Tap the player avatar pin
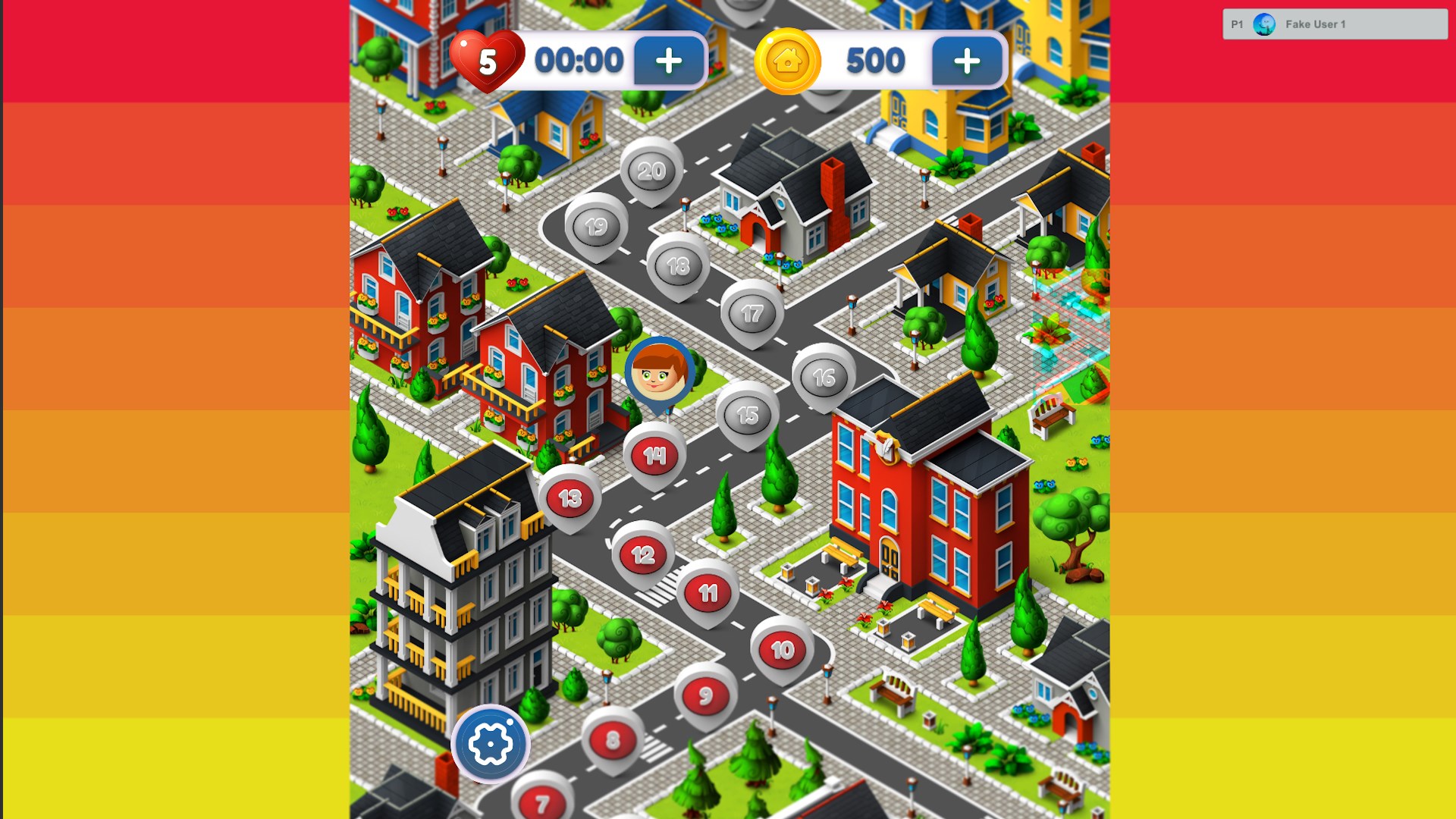 [x=659, y=372]
